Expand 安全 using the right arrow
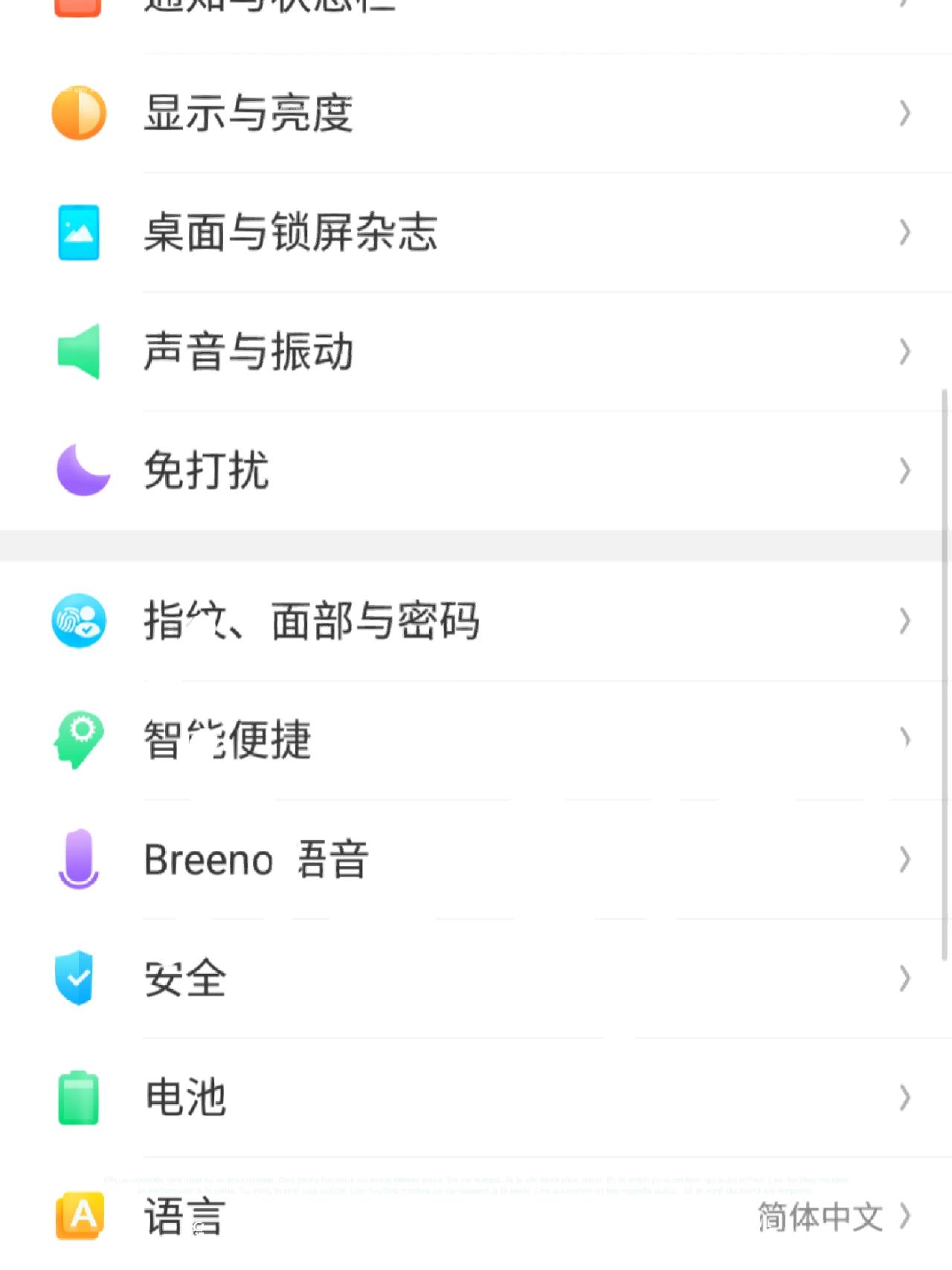 pos(904,977)
